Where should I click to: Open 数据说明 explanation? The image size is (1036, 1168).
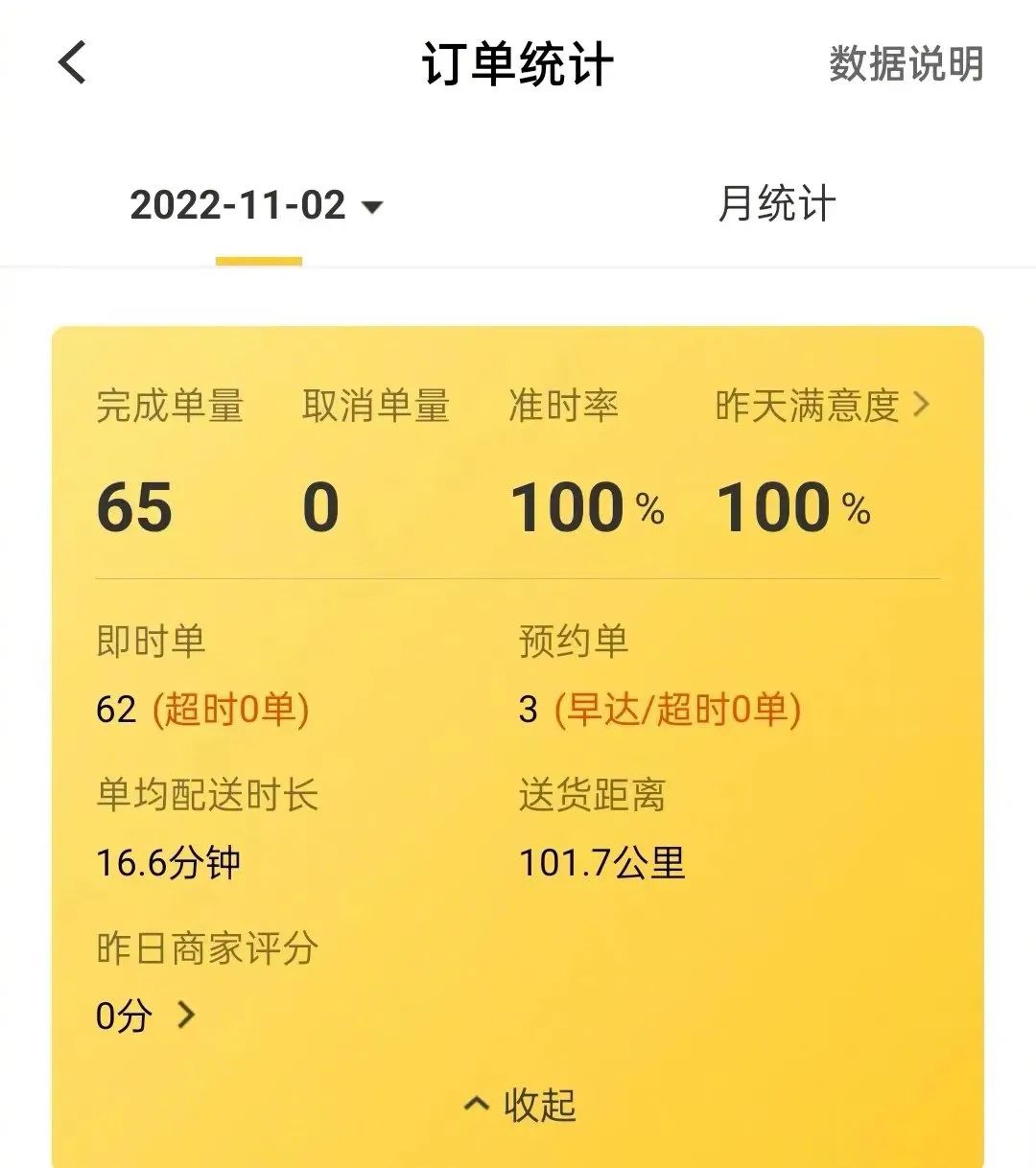(906, 64)
